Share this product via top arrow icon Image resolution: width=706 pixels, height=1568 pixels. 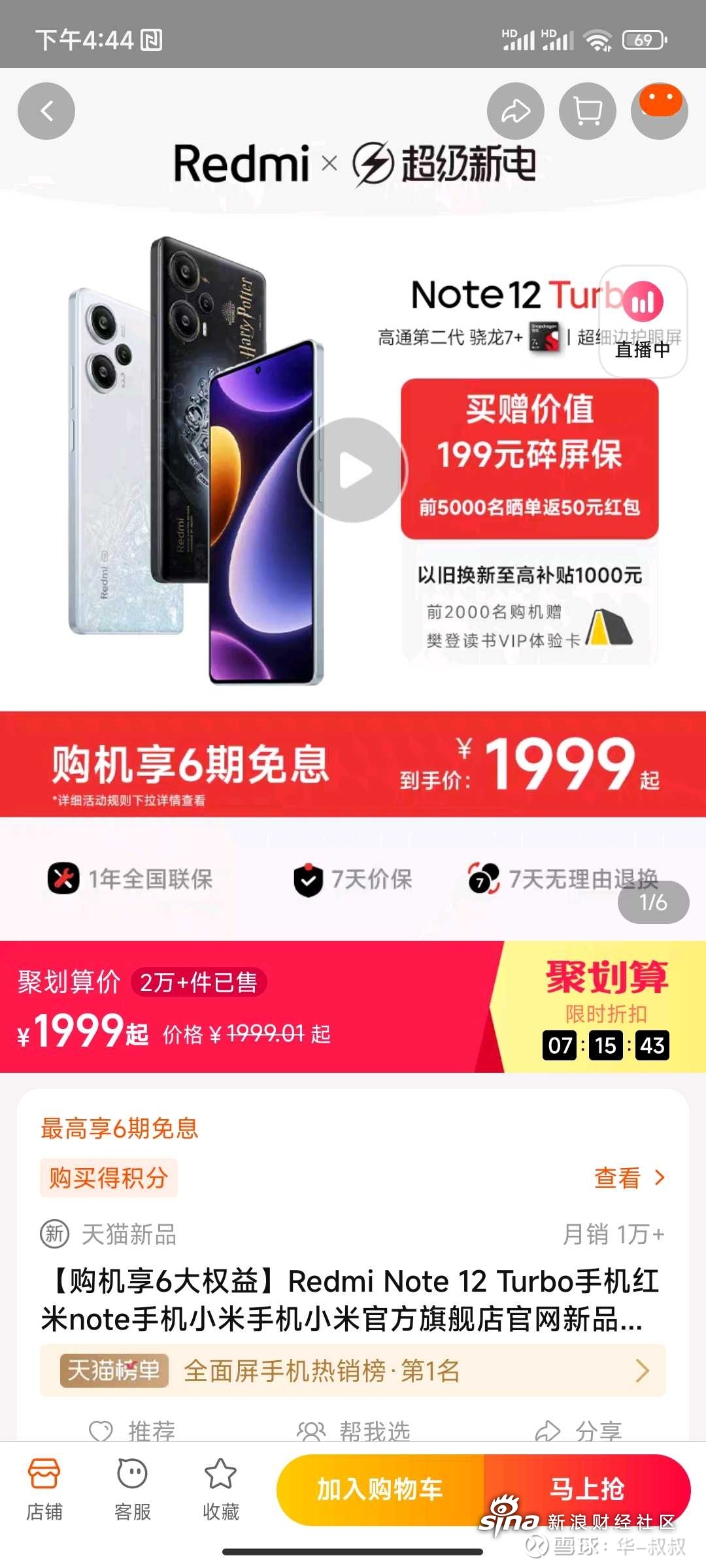516,111
